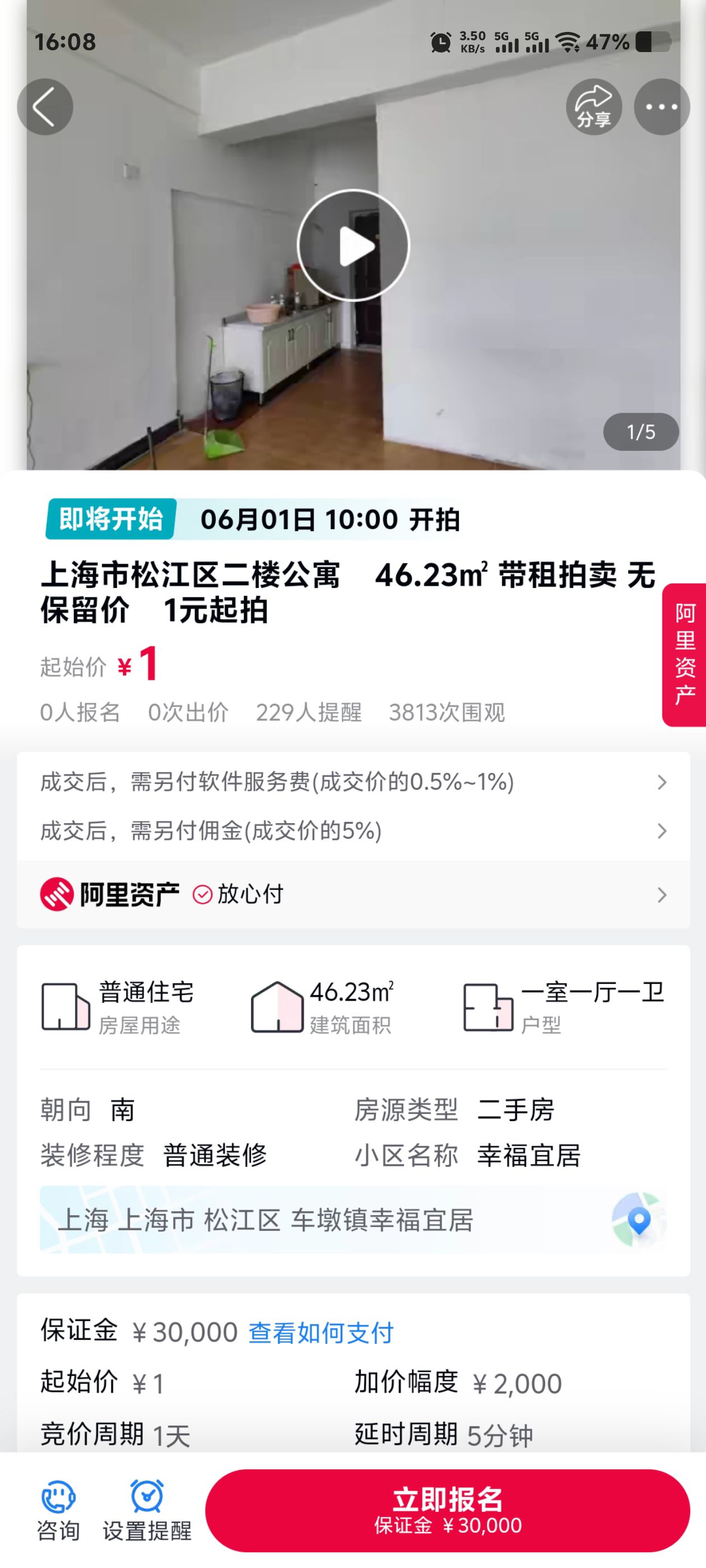The image size is (706, 1568).
Task: Share this auction listing
Action: click(594, 106)
